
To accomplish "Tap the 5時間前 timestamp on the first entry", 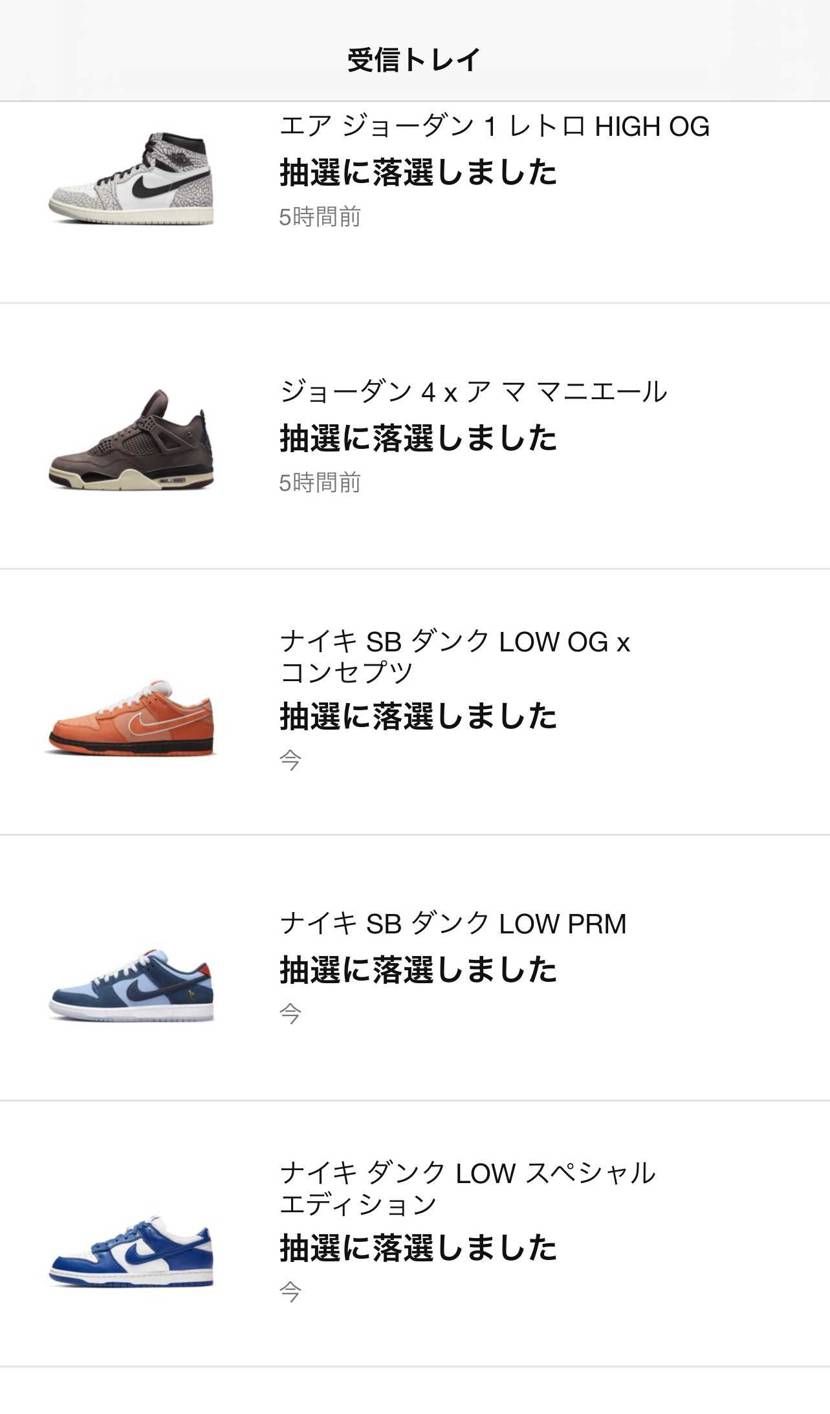I will pyautogui.click(x=318, y=218).
